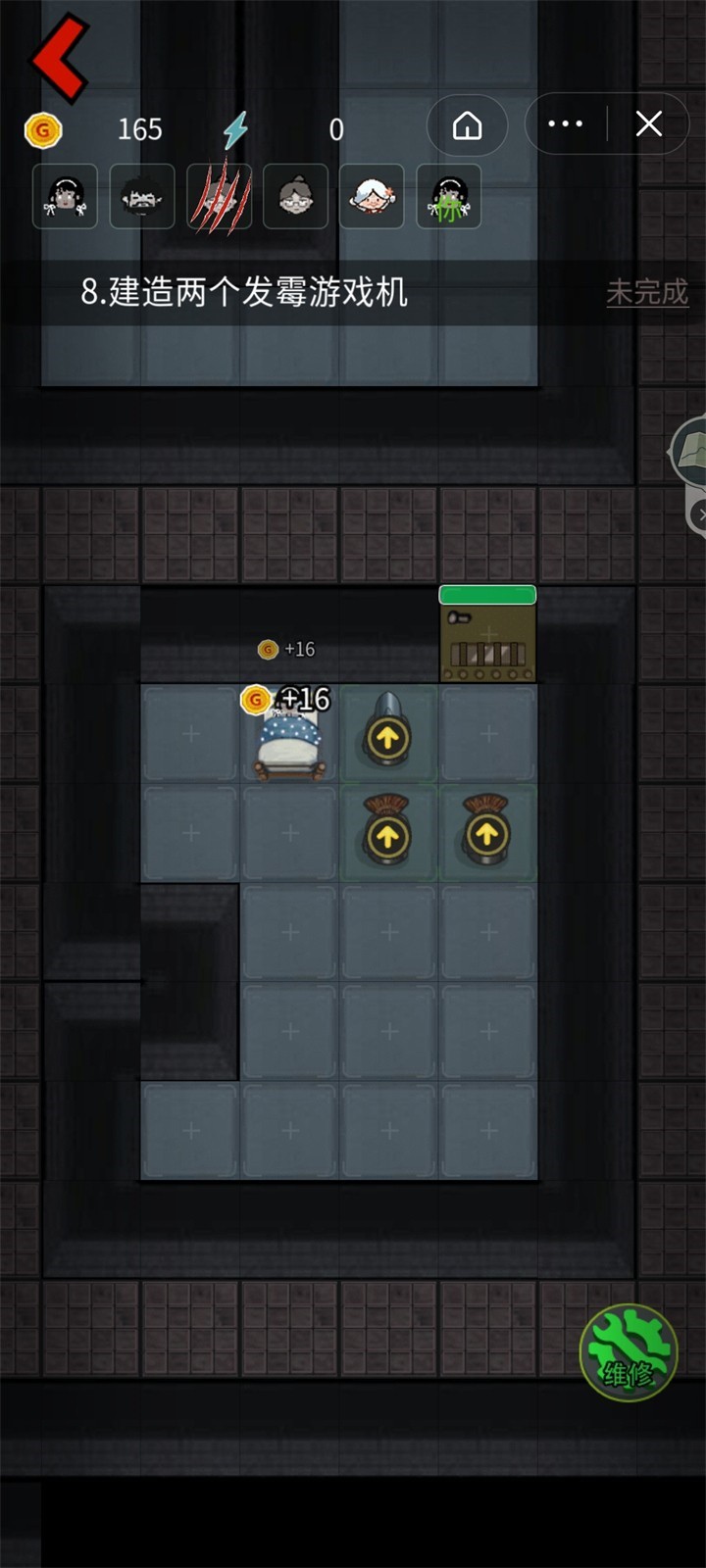Tap the upgrade arrow on the left broom item

388,836
